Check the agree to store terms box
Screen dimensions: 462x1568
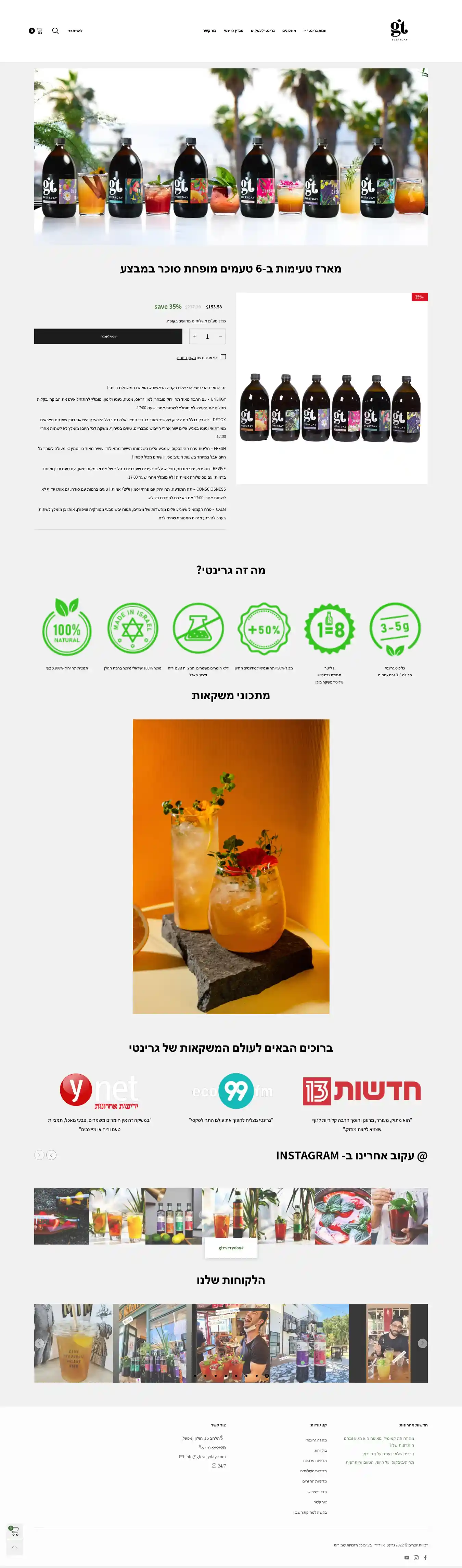(x=223, y=357)
